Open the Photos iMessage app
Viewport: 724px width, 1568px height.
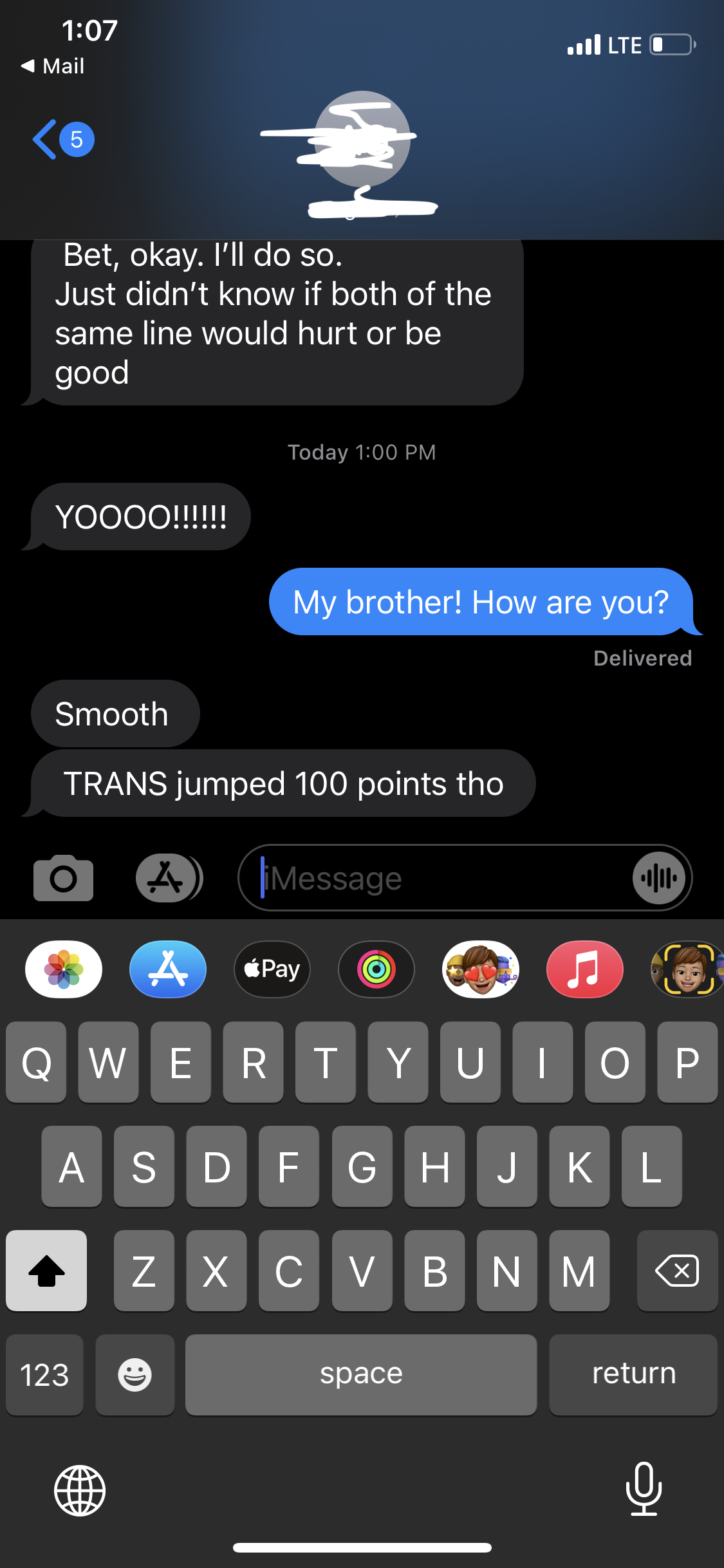tap(64, 969)
